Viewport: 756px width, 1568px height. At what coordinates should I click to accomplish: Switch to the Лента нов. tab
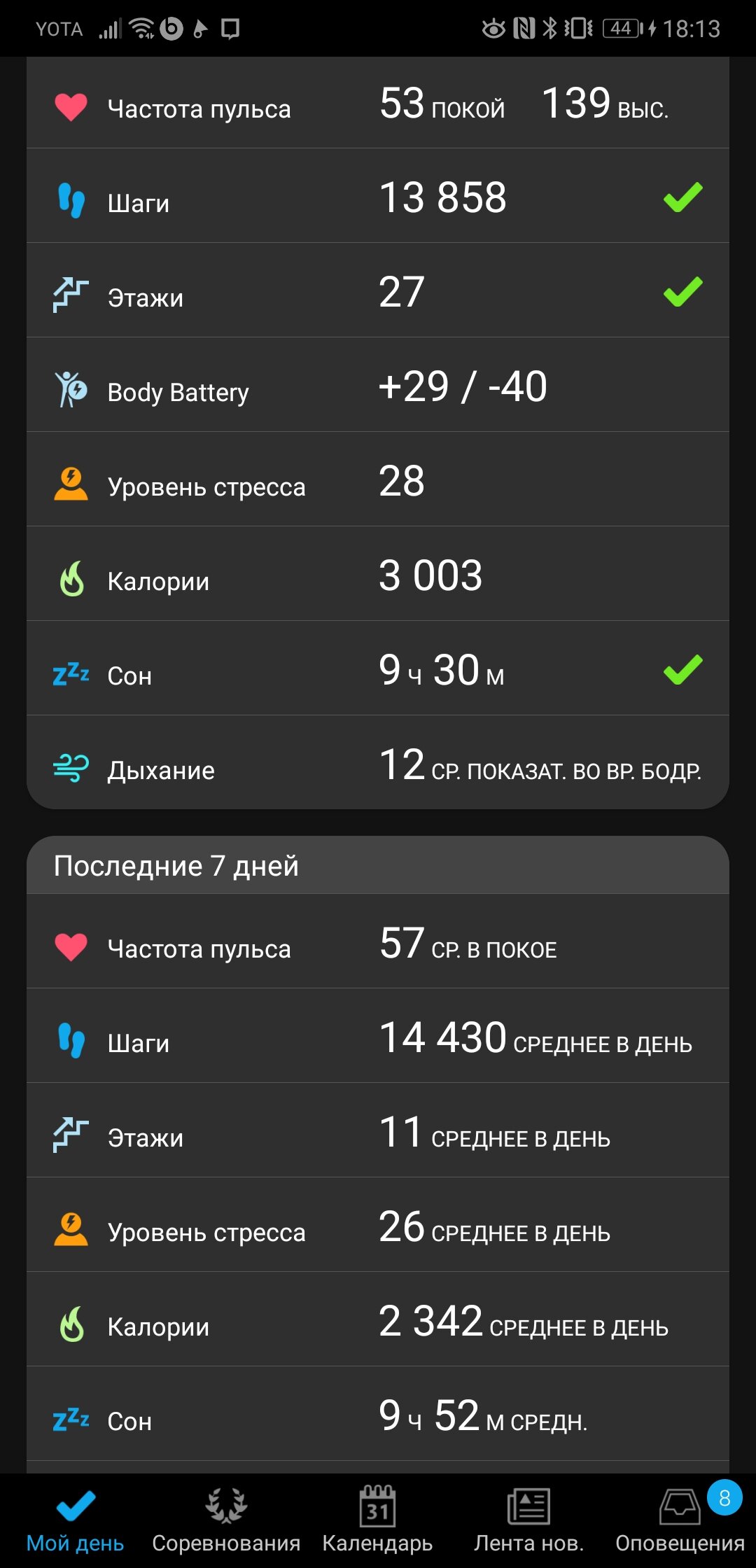click(x=529, y=1520)
